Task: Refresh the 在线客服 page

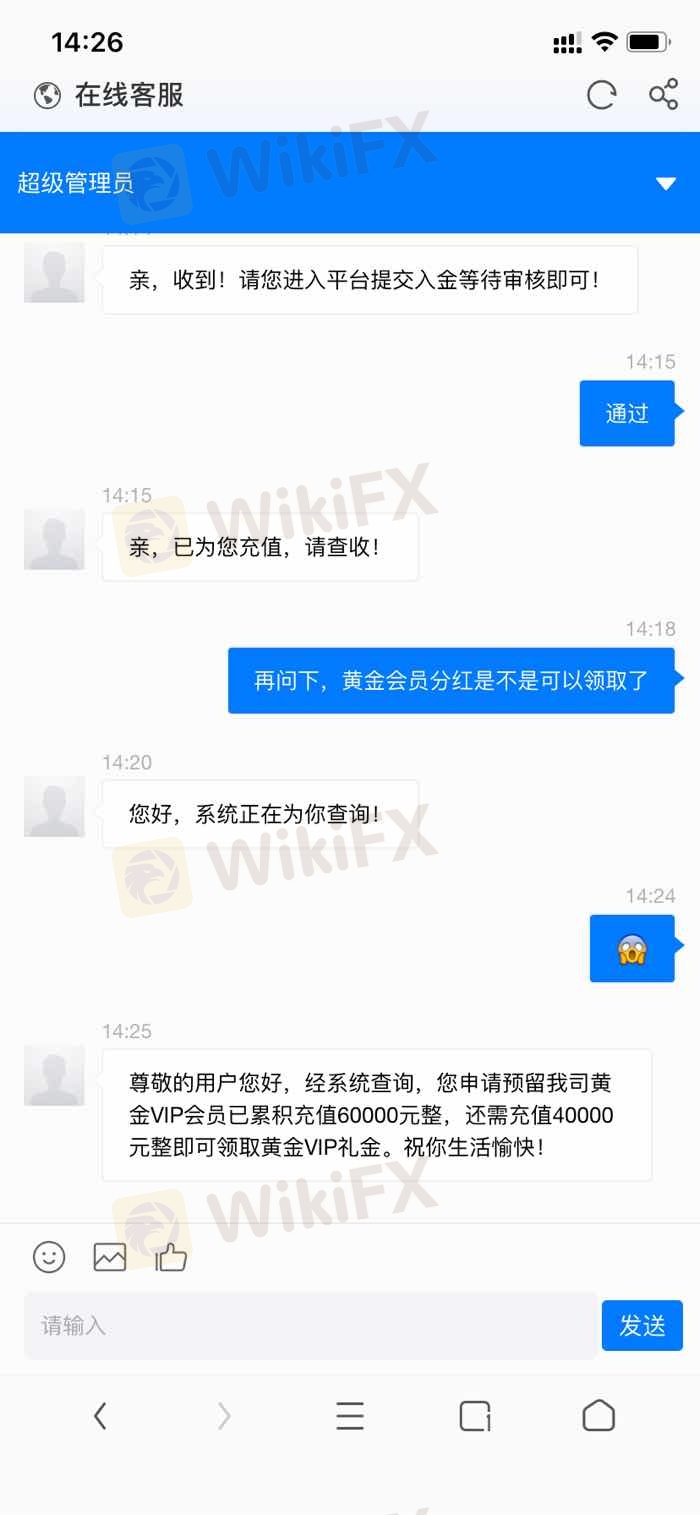Action: (x=601, y=95)
